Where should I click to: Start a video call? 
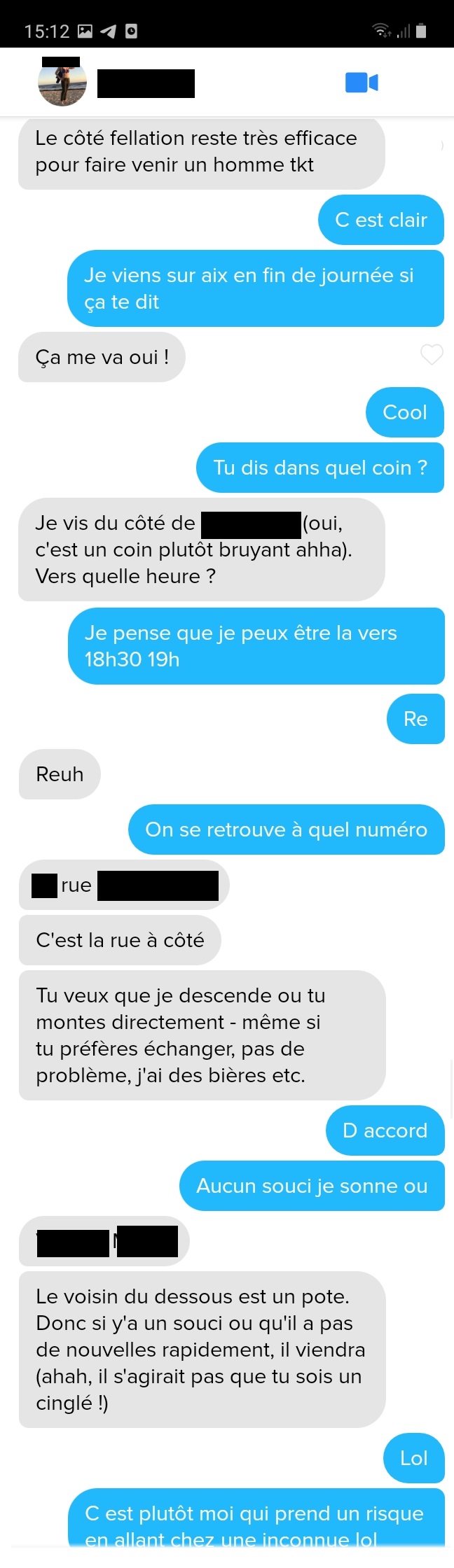362,83
